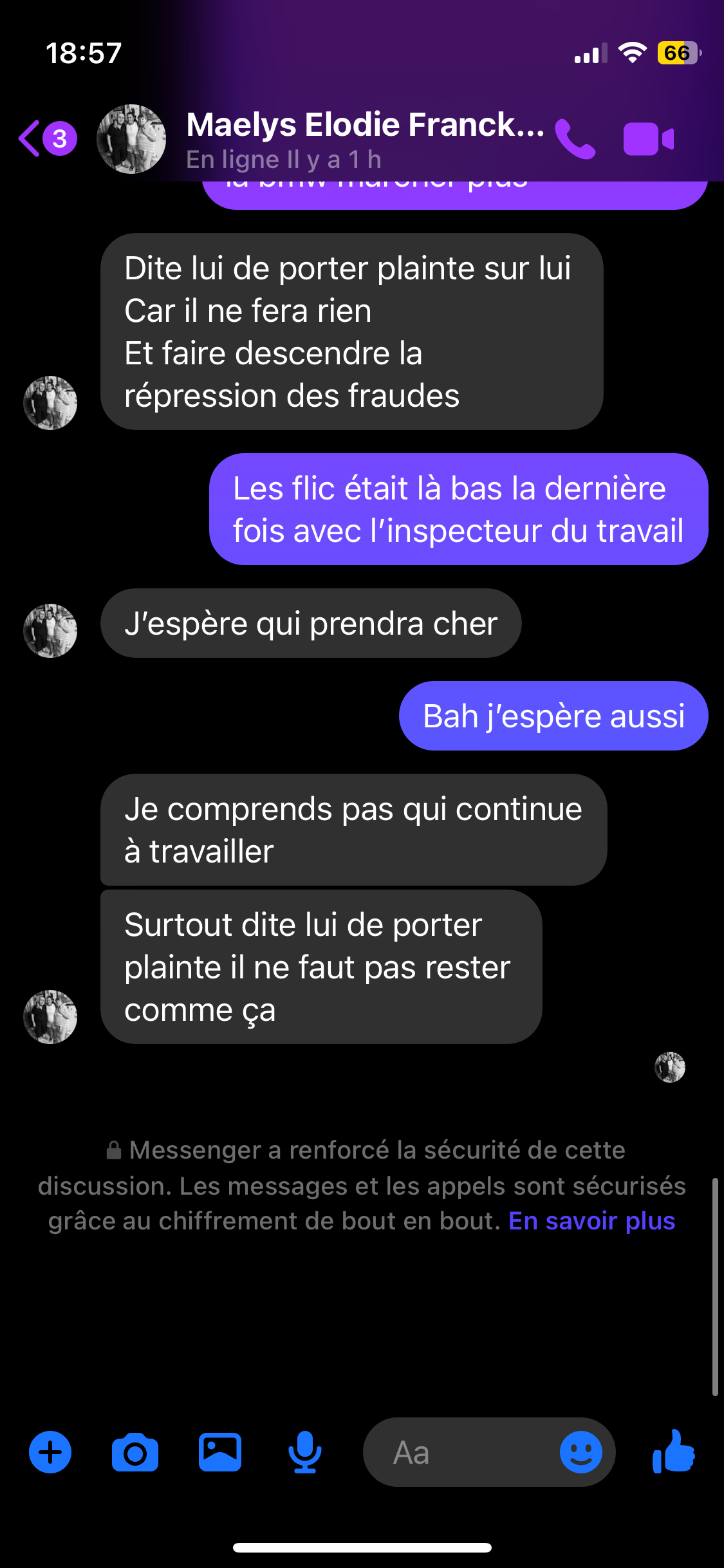Record a voice message with the microphone

click(x=304, y=1452)
